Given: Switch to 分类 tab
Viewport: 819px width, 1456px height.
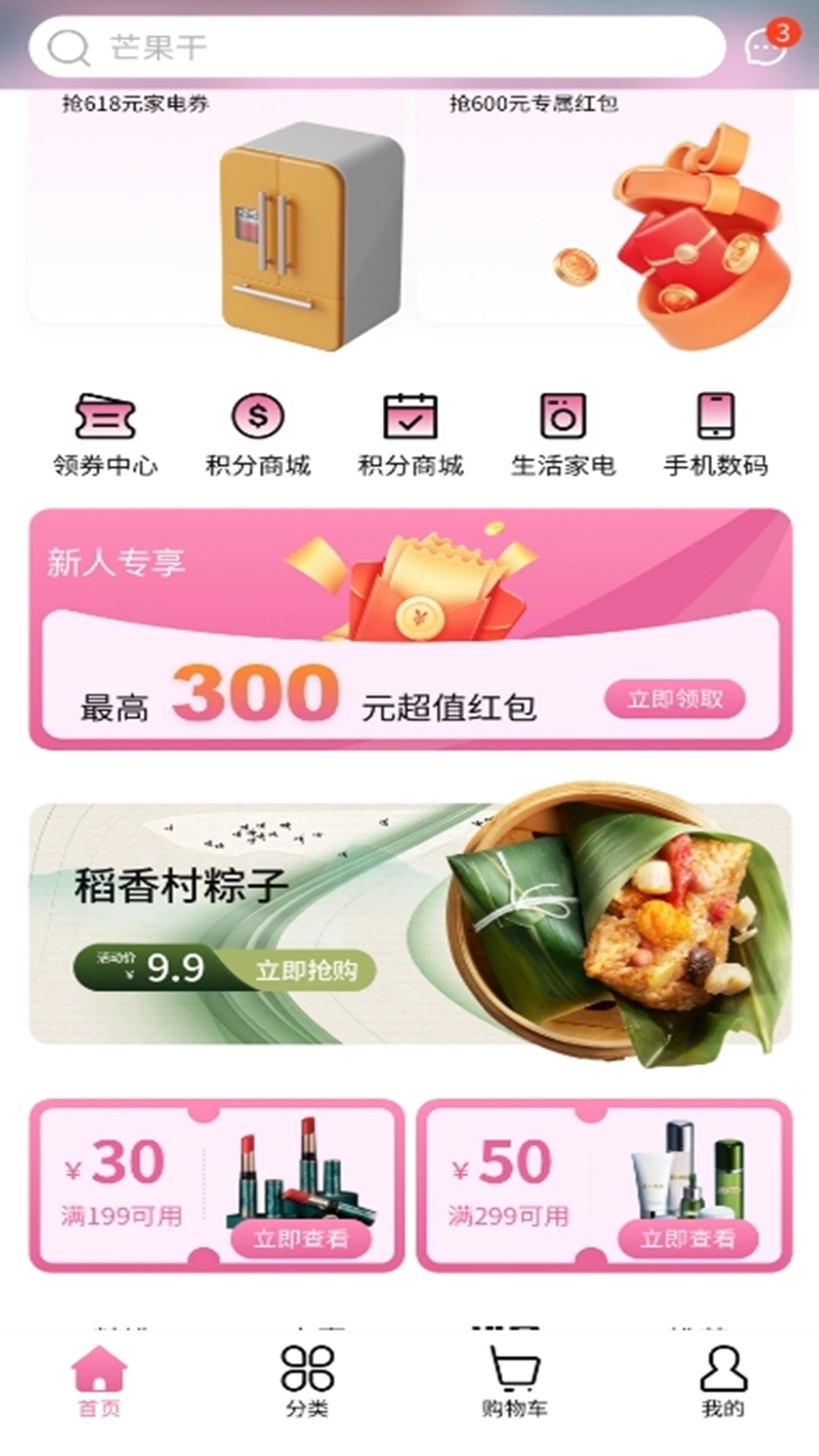Looking at the screenshot, I should (x=307, y=1381).
